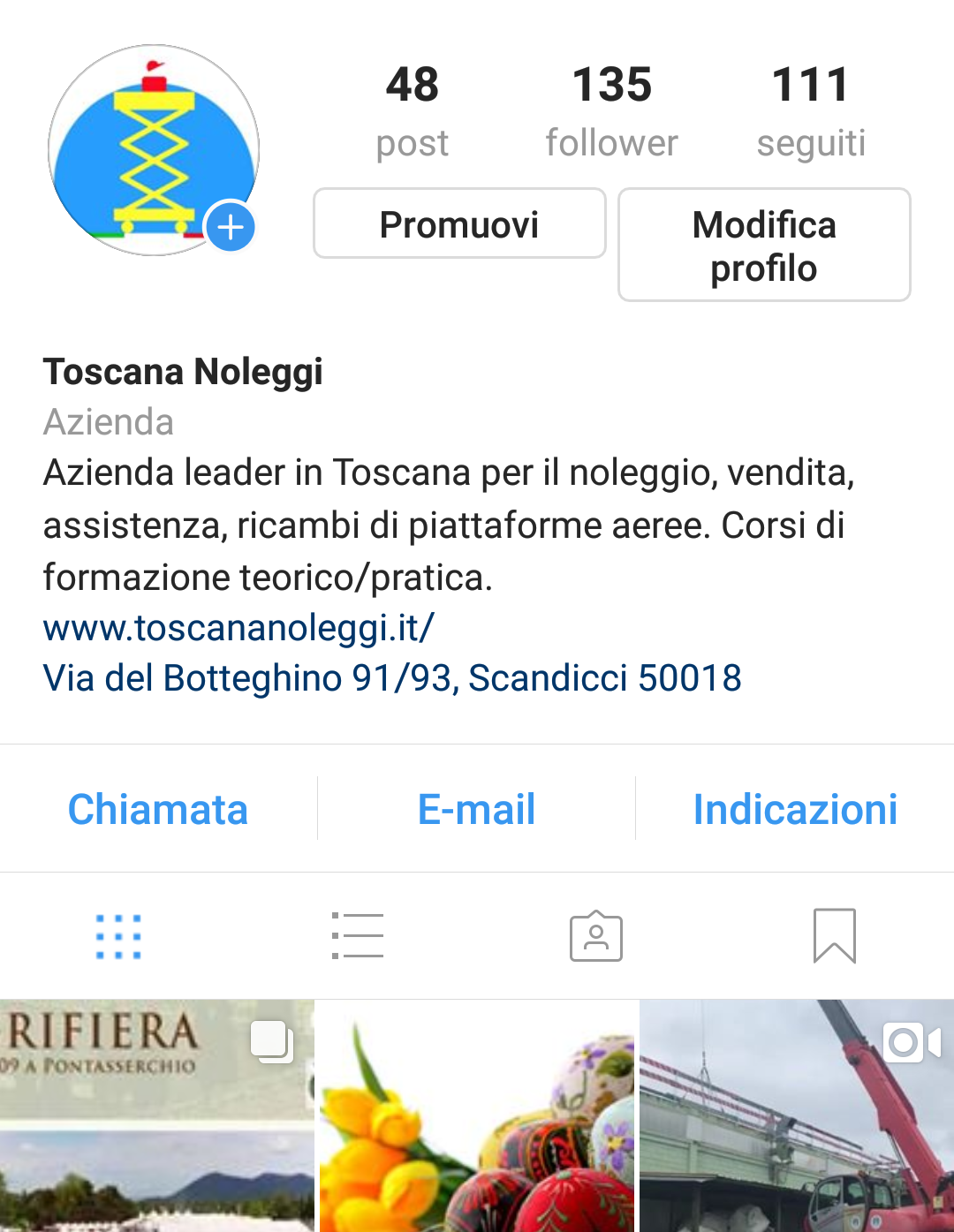View the 135 follower list
954x1232 pixels.
[611, 111]
